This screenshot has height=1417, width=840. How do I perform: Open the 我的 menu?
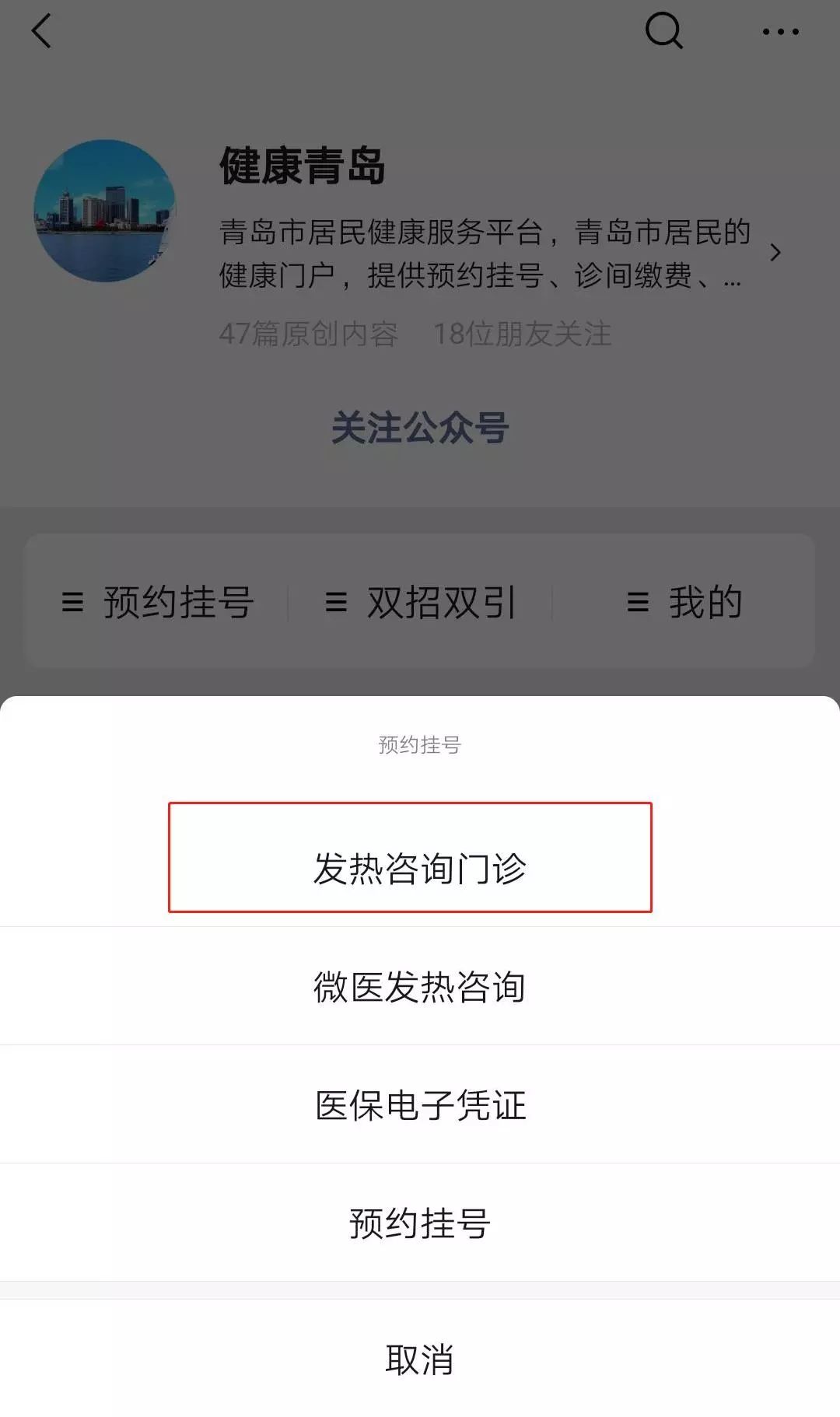click(x=684, y=602)
